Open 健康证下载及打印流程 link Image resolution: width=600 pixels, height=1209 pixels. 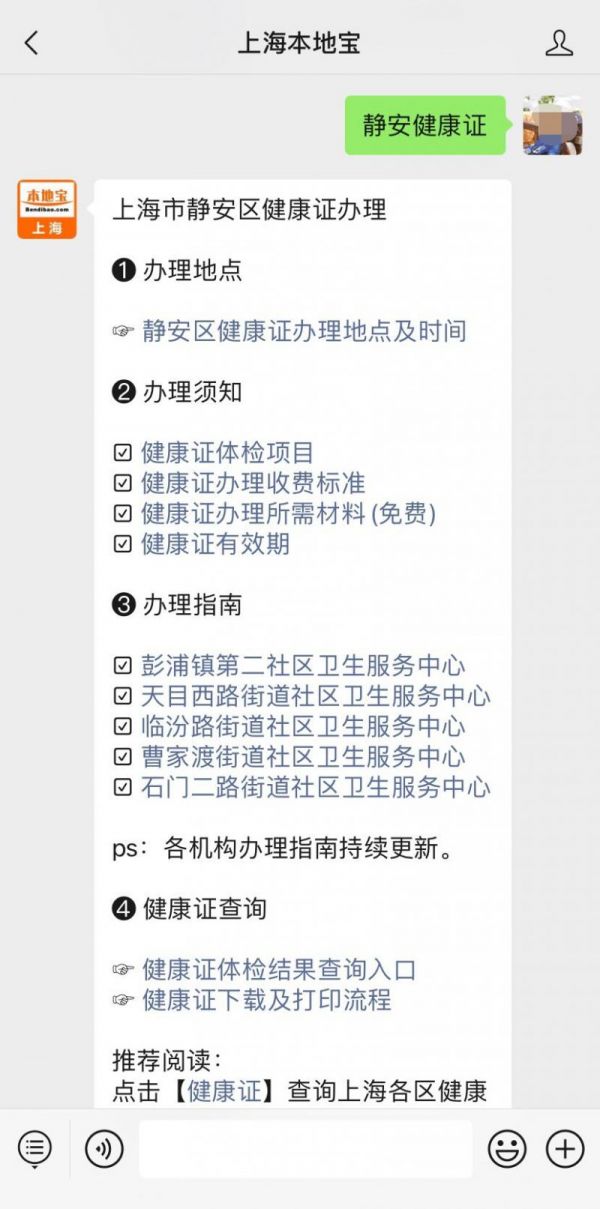[266, 1000]
